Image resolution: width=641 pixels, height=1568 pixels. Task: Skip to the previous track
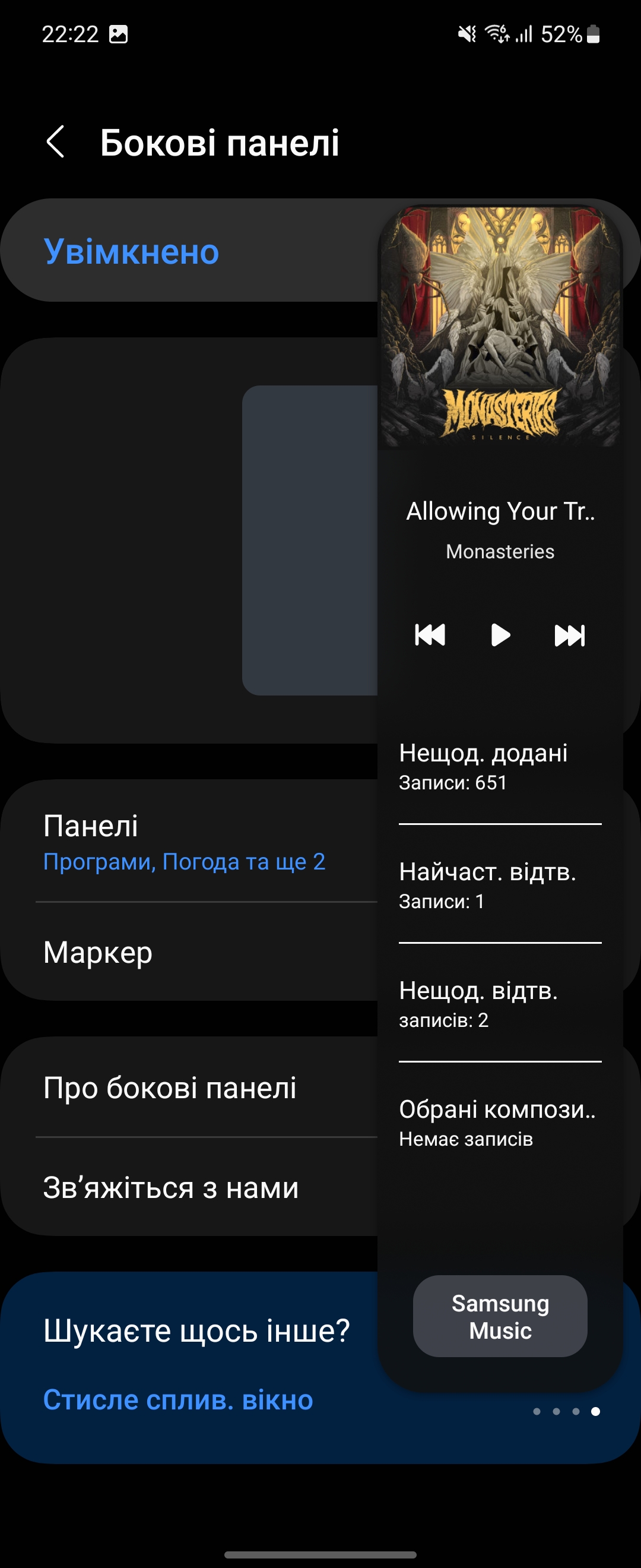coord(430,635)
